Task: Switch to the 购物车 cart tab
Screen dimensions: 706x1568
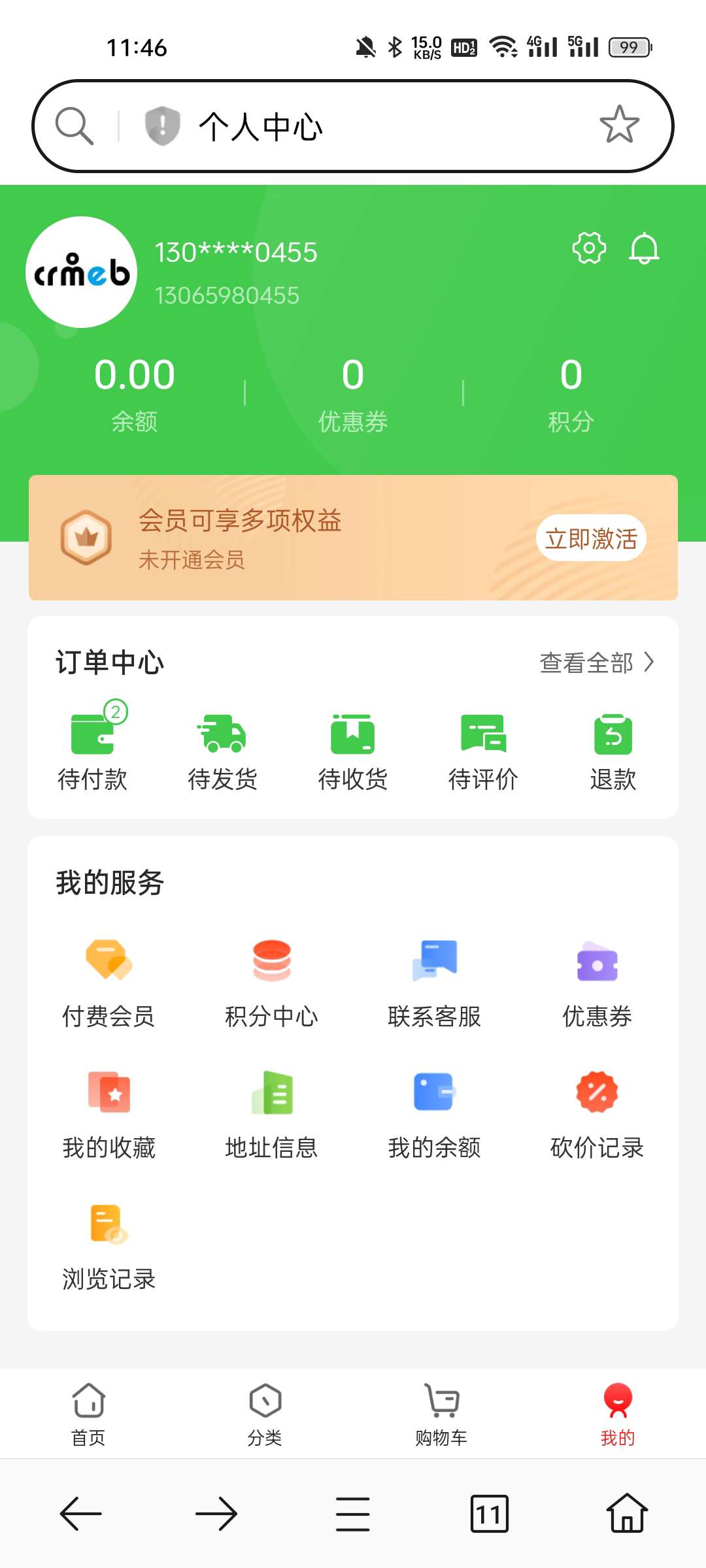Action: [x=441, y=1411]
